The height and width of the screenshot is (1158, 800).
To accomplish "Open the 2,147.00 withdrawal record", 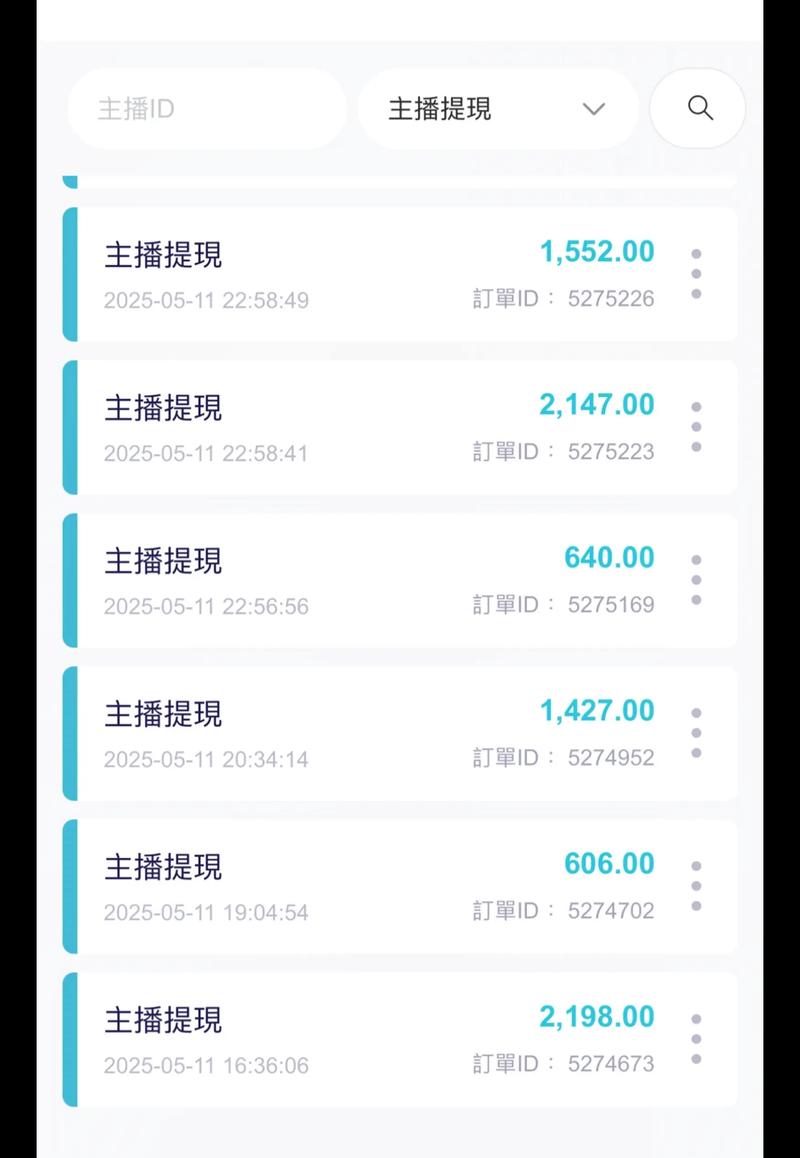I will pyautogui.click(x=380, y=427).
